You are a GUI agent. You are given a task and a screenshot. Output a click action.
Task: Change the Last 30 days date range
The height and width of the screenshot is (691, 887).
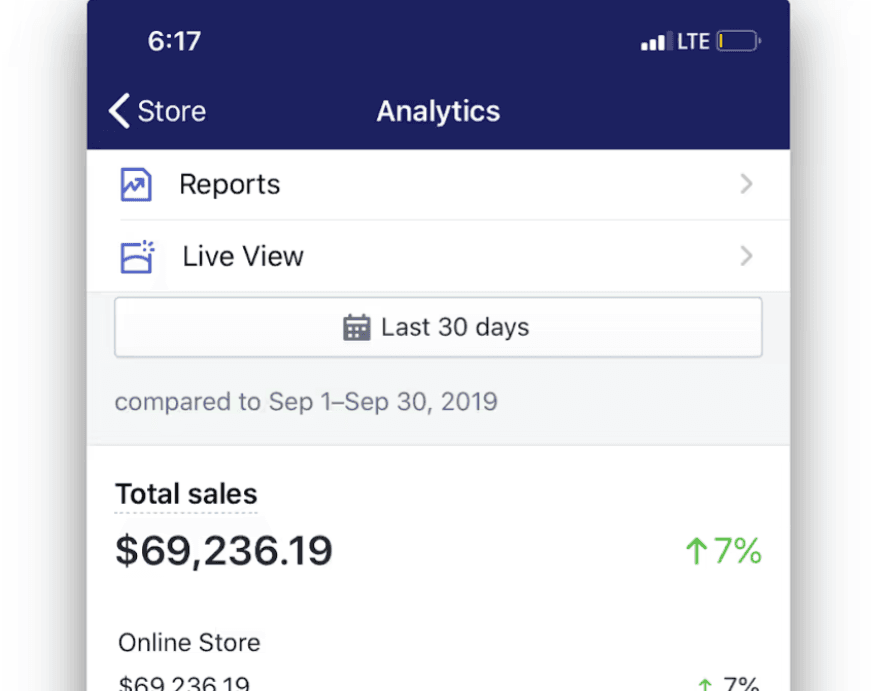point(438,327)
